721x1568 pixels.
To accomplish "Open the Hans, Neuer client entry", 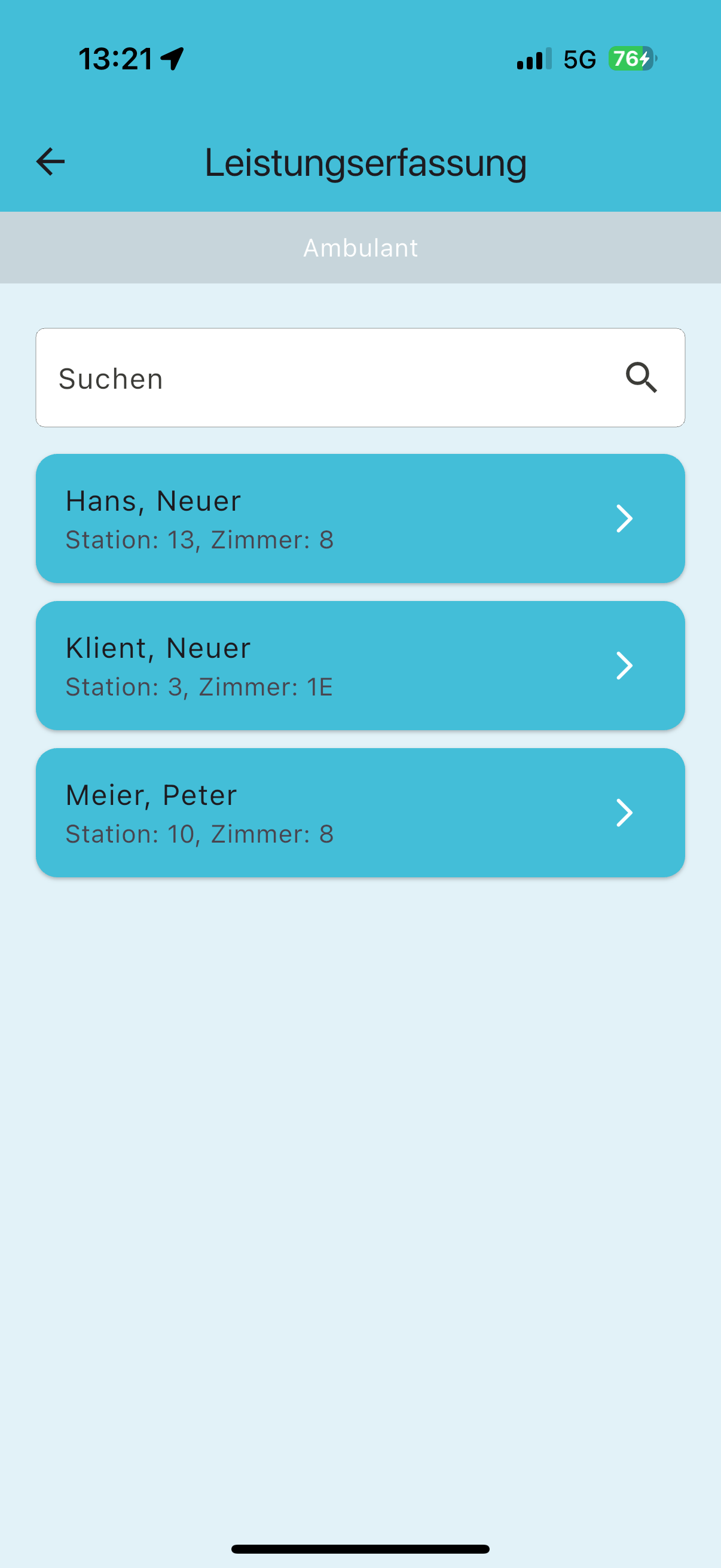I will tap(360, 518).
